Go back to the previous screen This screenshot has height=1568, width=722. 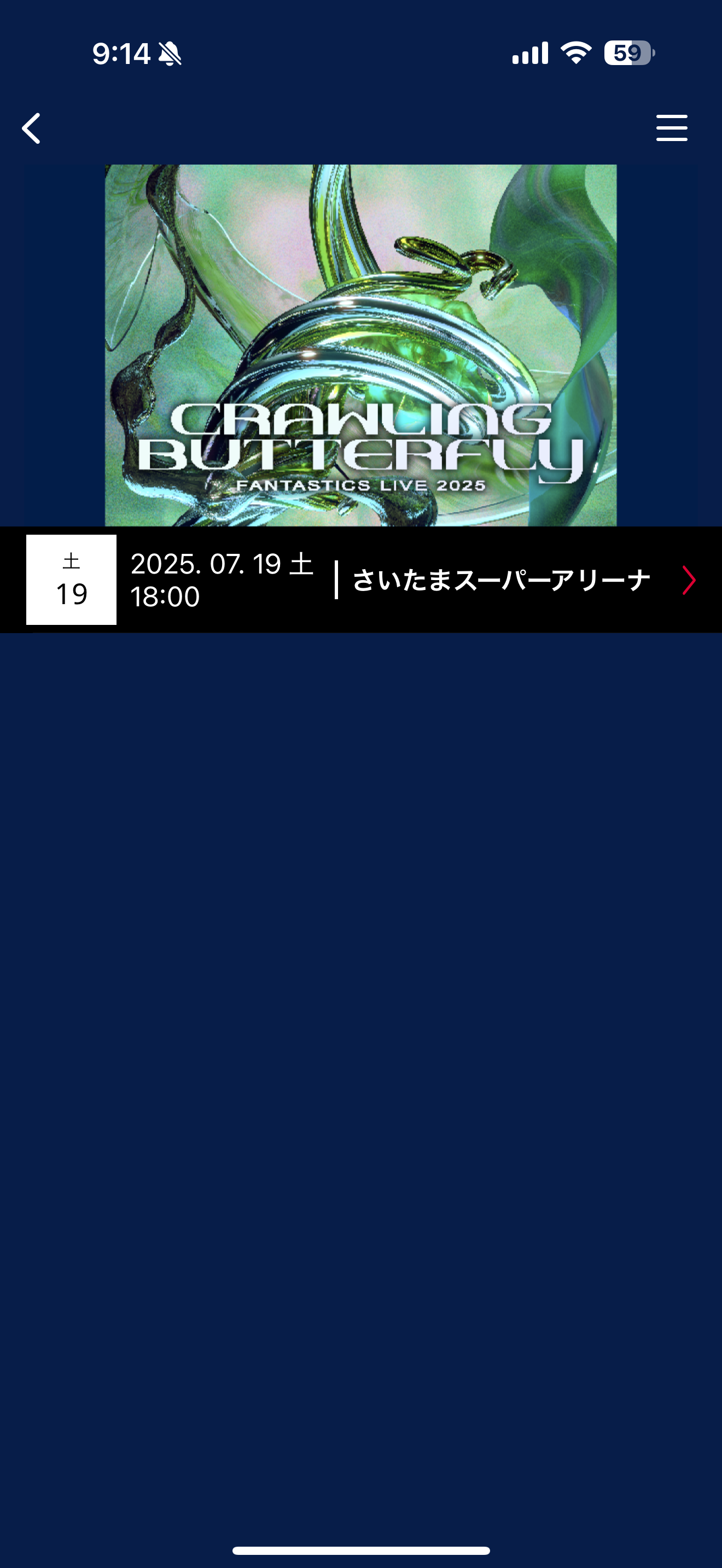click(32, 128)
